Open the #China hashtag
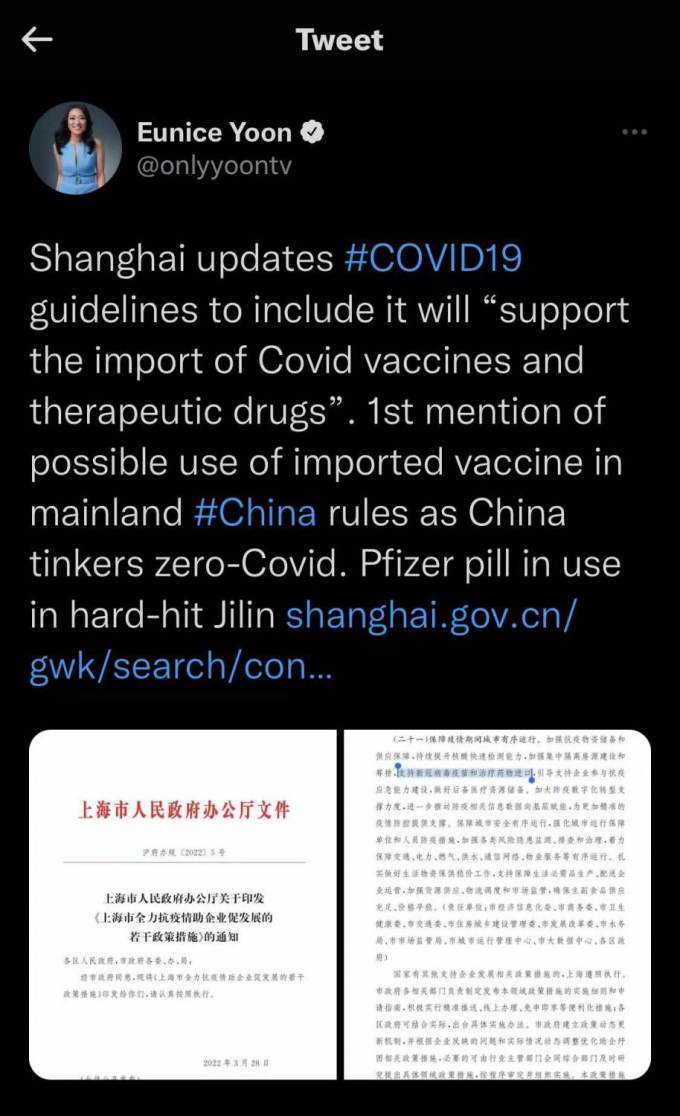 click(x=255, y=513)
